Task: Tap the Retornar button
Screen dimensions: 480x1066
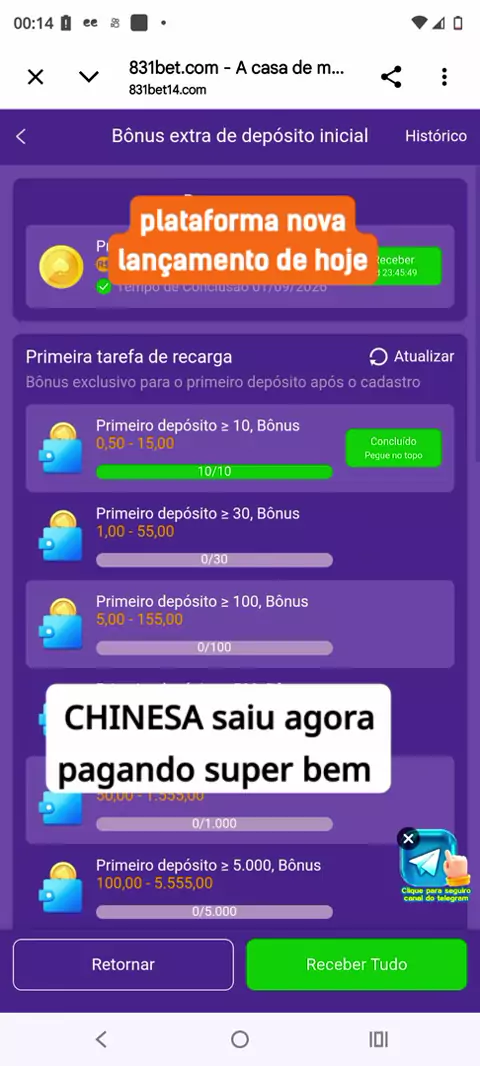Action: coord(123,964)
